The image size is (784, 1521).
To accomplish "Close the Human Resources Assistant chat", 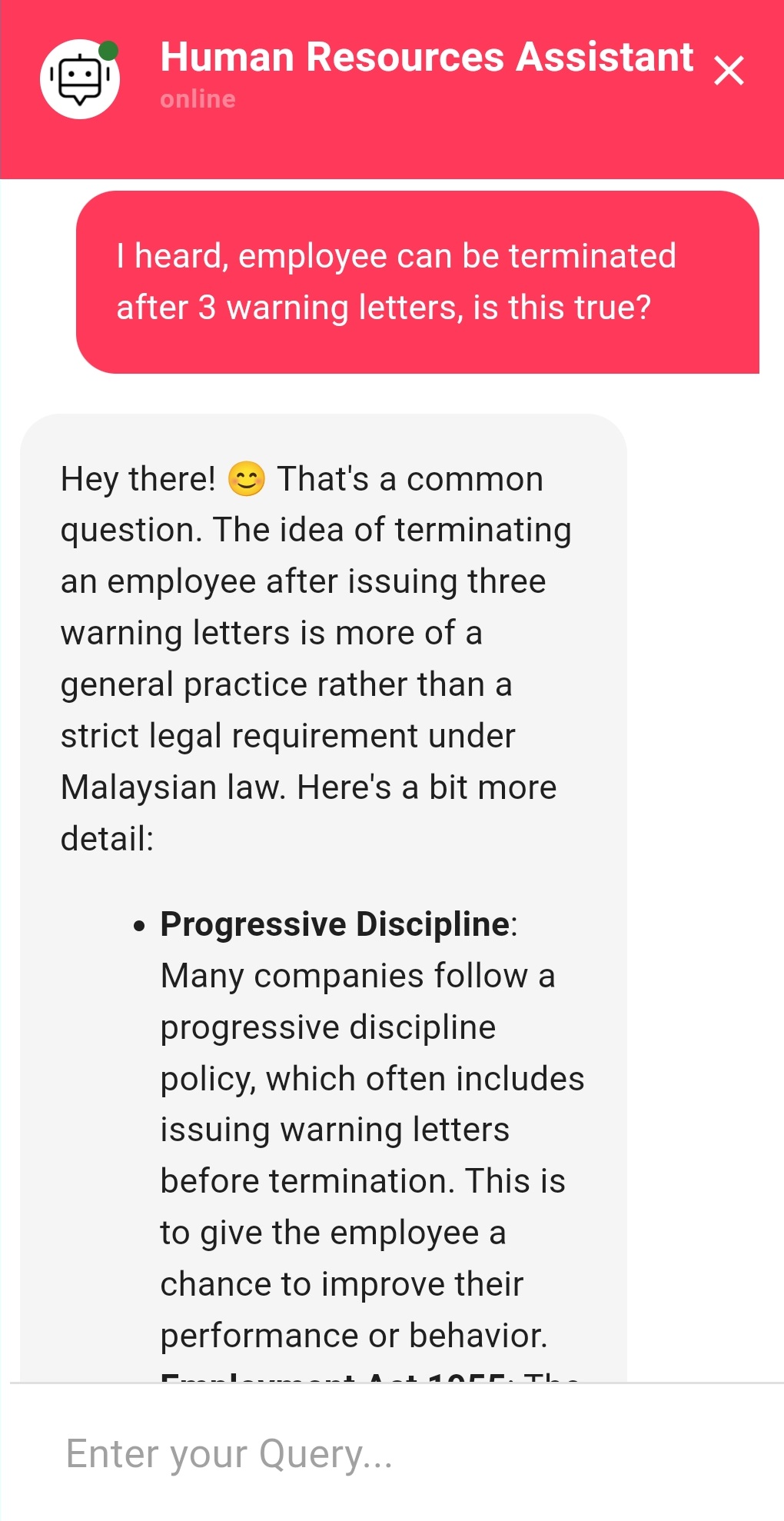I will [729, 71].
